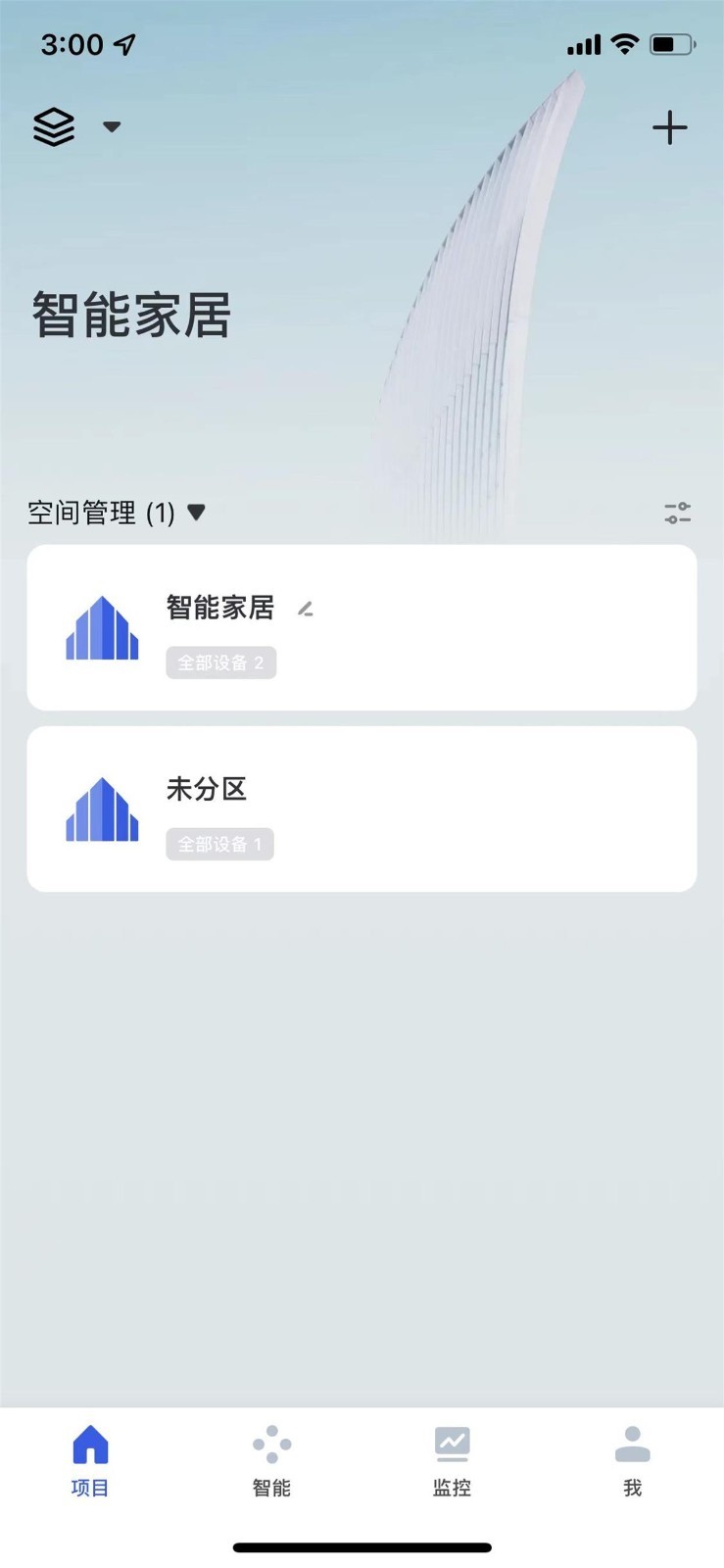This screenshot has width=724, height=1568.
Task: Tap the plus icon to add
Action: [670, 128]
